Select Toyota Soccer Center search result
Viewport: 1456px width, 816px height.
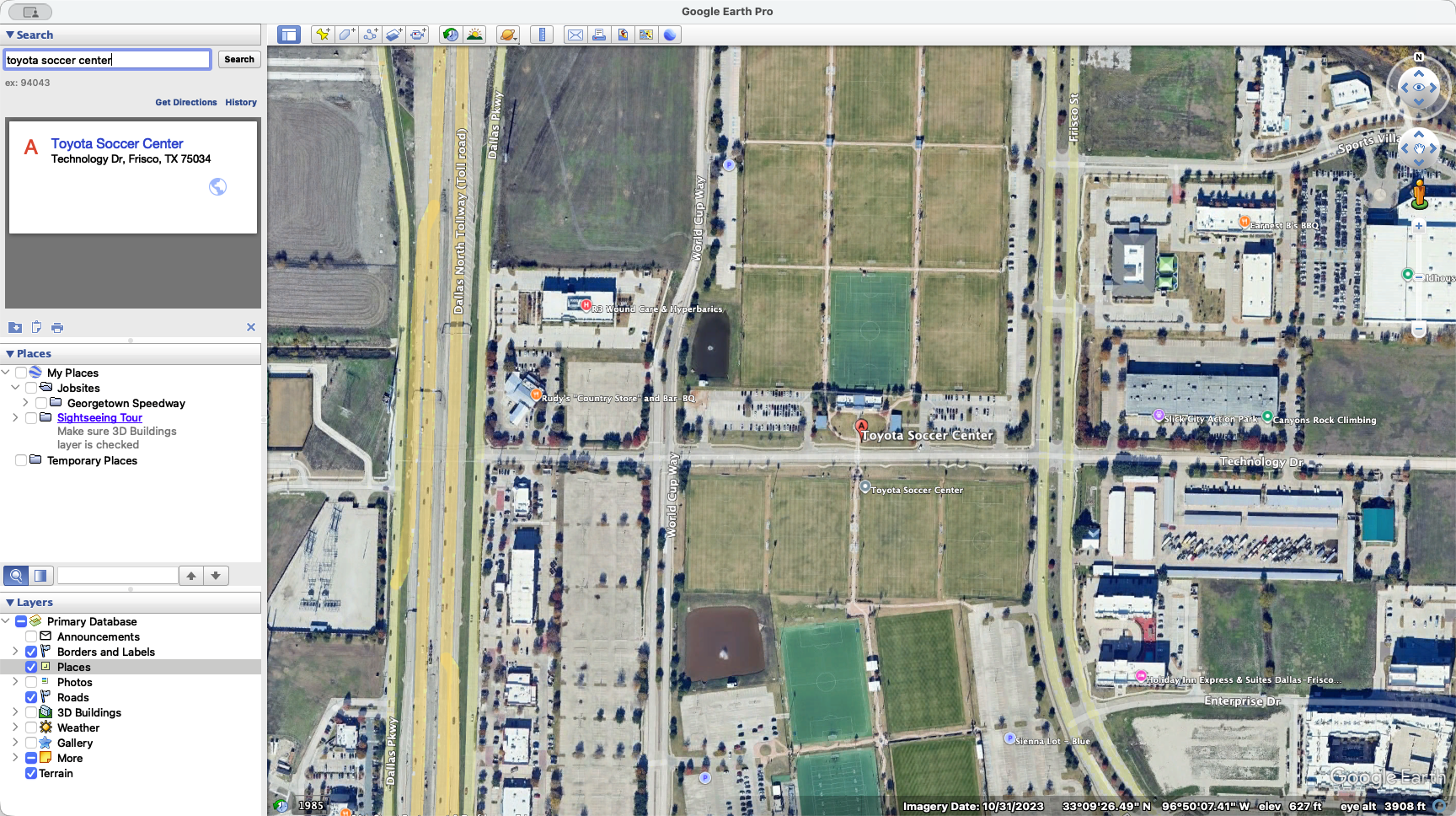click(117, 143)
